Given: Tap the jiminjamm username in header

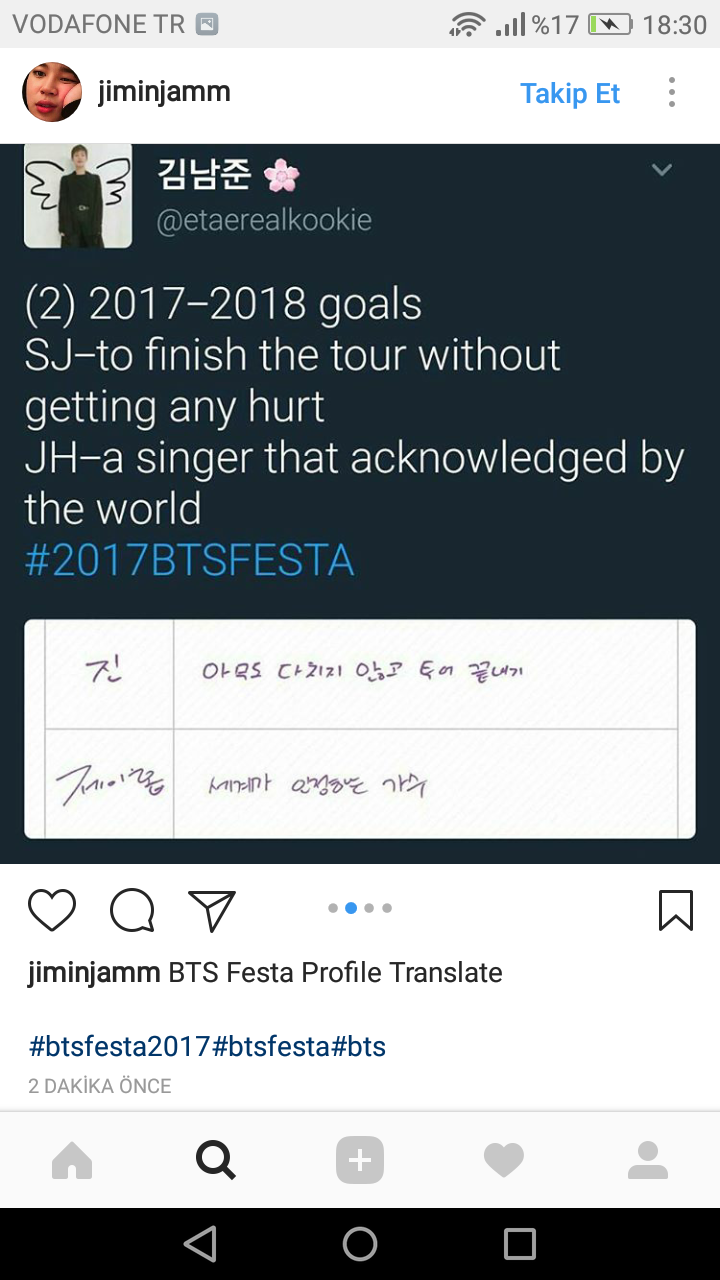Looking at the screenshot, I should (x=164, y=92).
